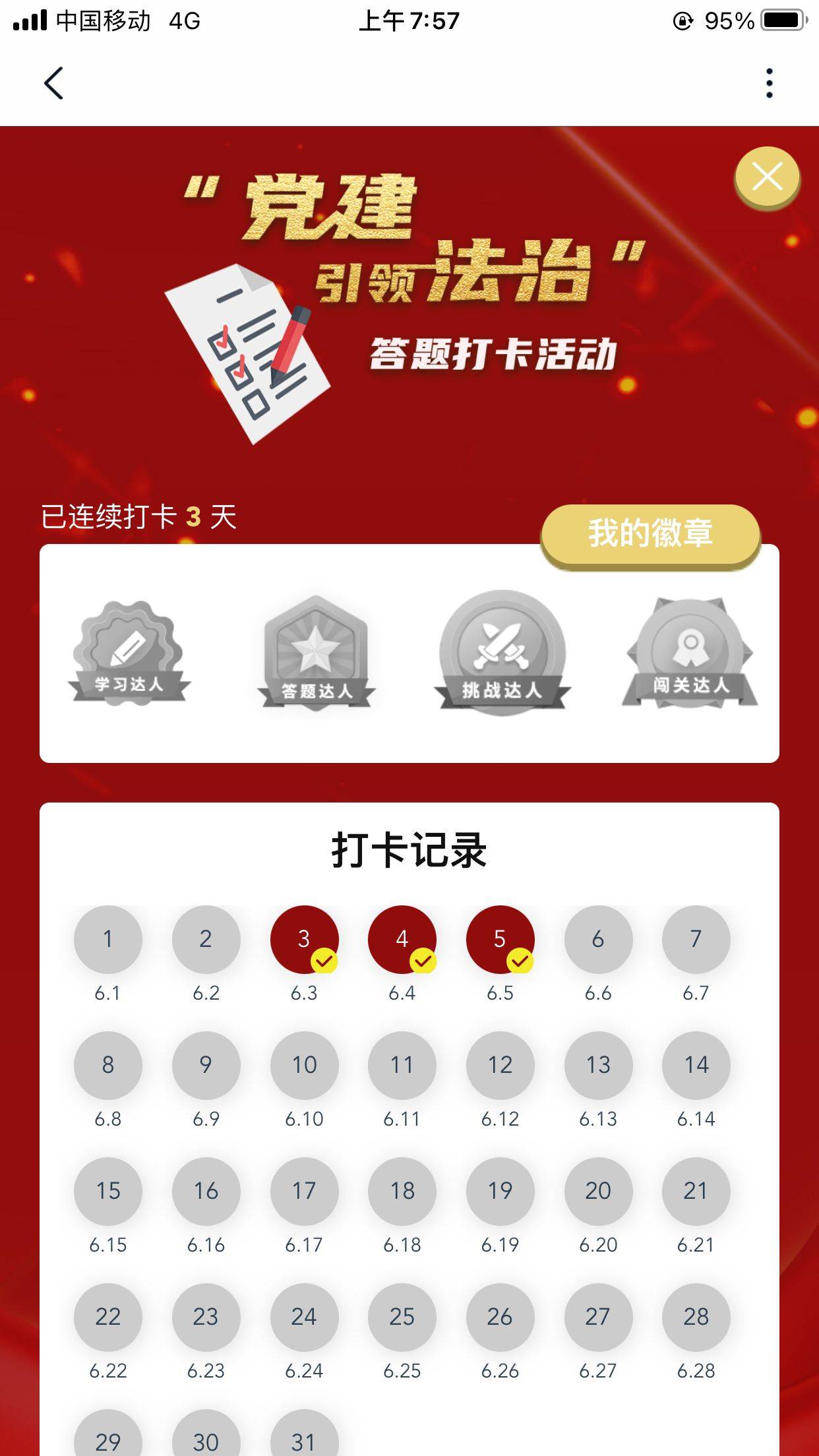Tap the 学习达人 badge
Image resolution: width=819 pixels, height=1456 pixels.
pos(129,653)
